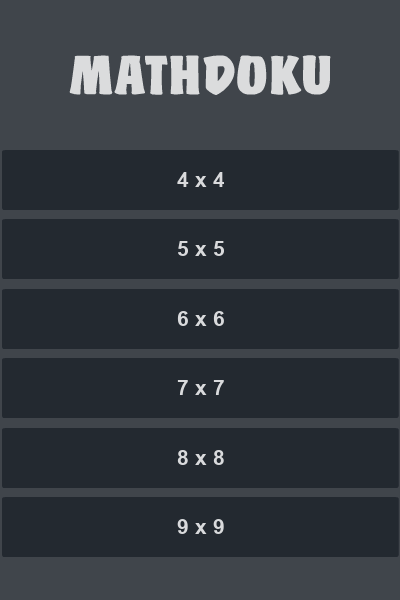Open the 7 x 7 board
Image resolution: width=400 pixels, height=600 pixels.
coord(200,388)
